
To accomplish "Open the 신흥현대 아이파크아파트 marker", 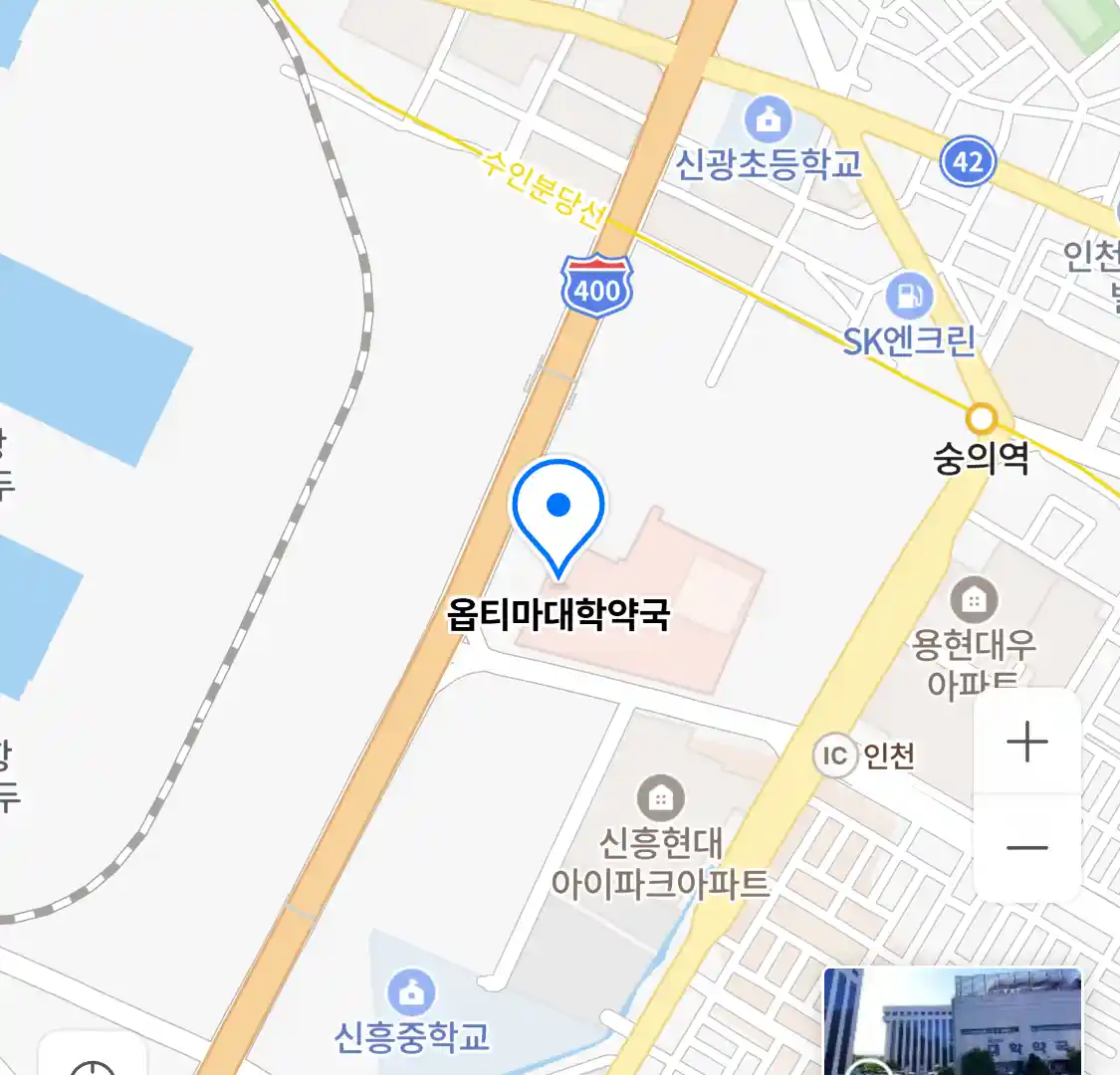I will coord(660,797).
